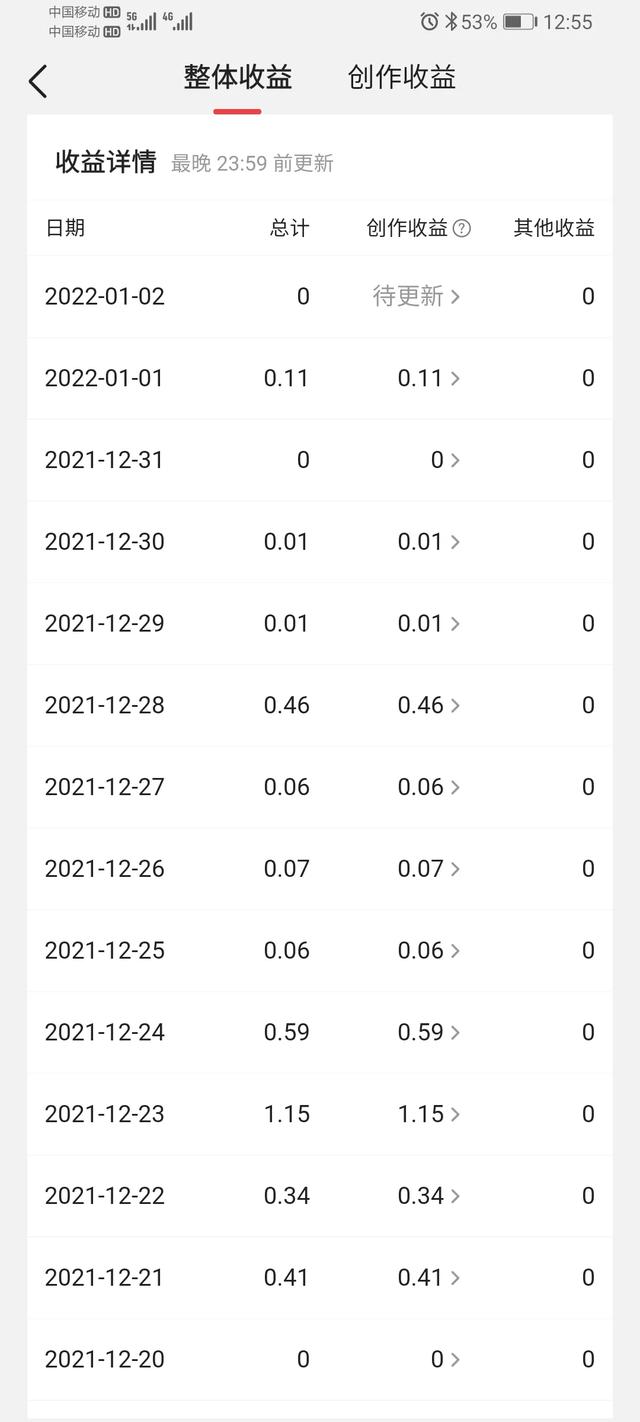The width and height of the screenshot is (640, 1422).
Task: Open 创作收益 breakdown for 2021-12-31
Action: 444,460
